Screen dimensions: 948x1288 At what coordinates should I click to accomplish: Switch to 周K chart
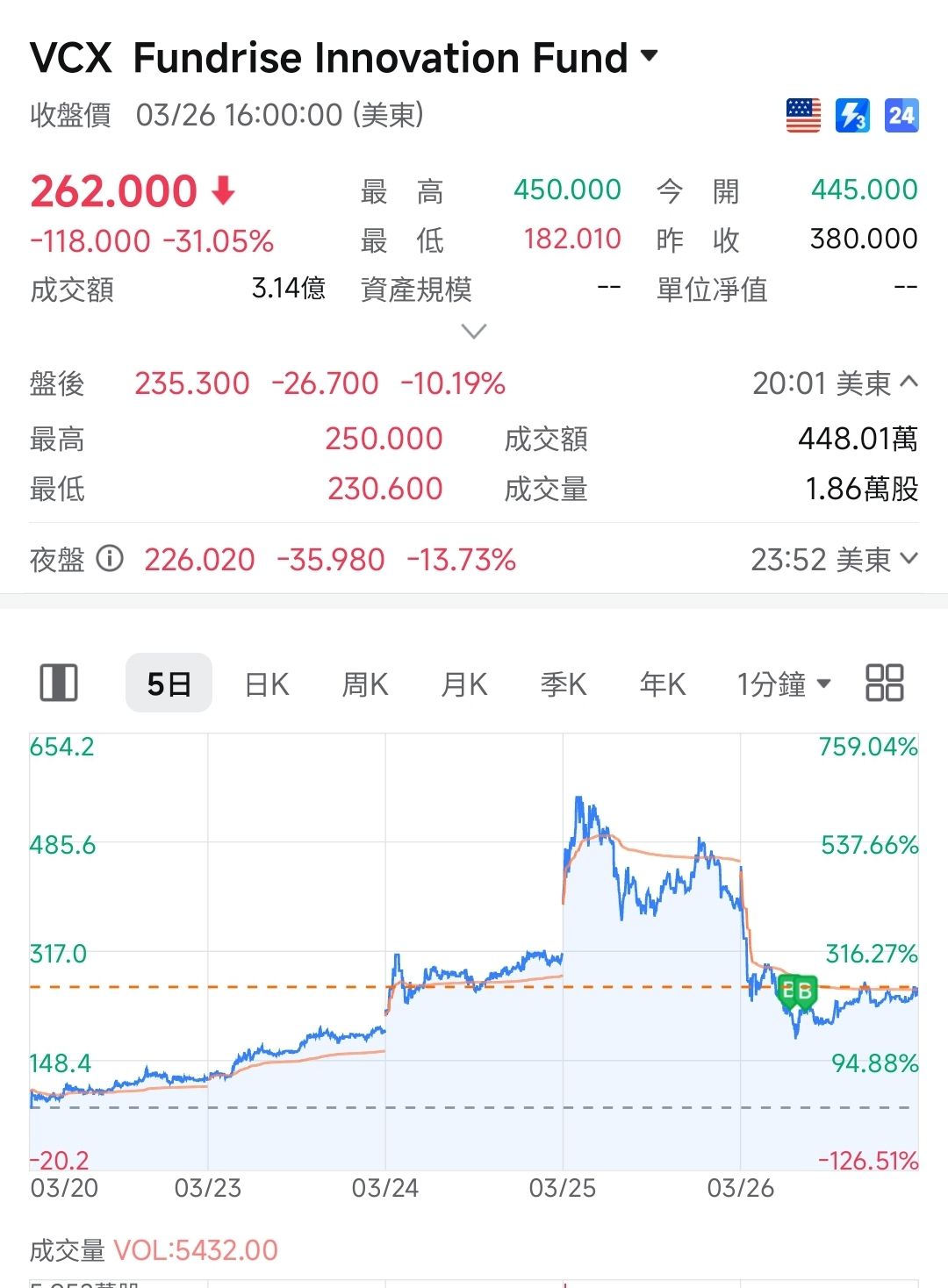[365, 684]
